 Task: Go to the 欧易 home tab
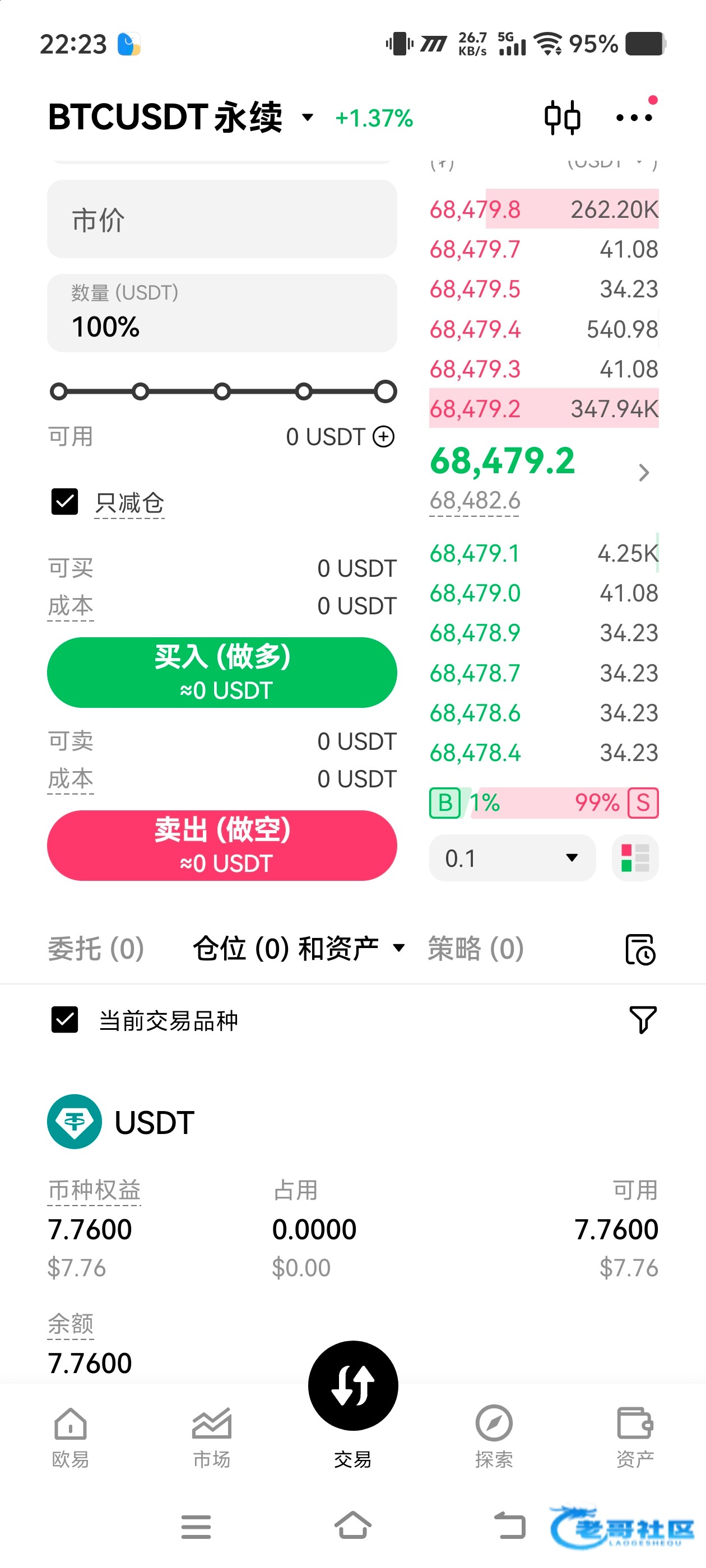click(x=71, y=1435)
